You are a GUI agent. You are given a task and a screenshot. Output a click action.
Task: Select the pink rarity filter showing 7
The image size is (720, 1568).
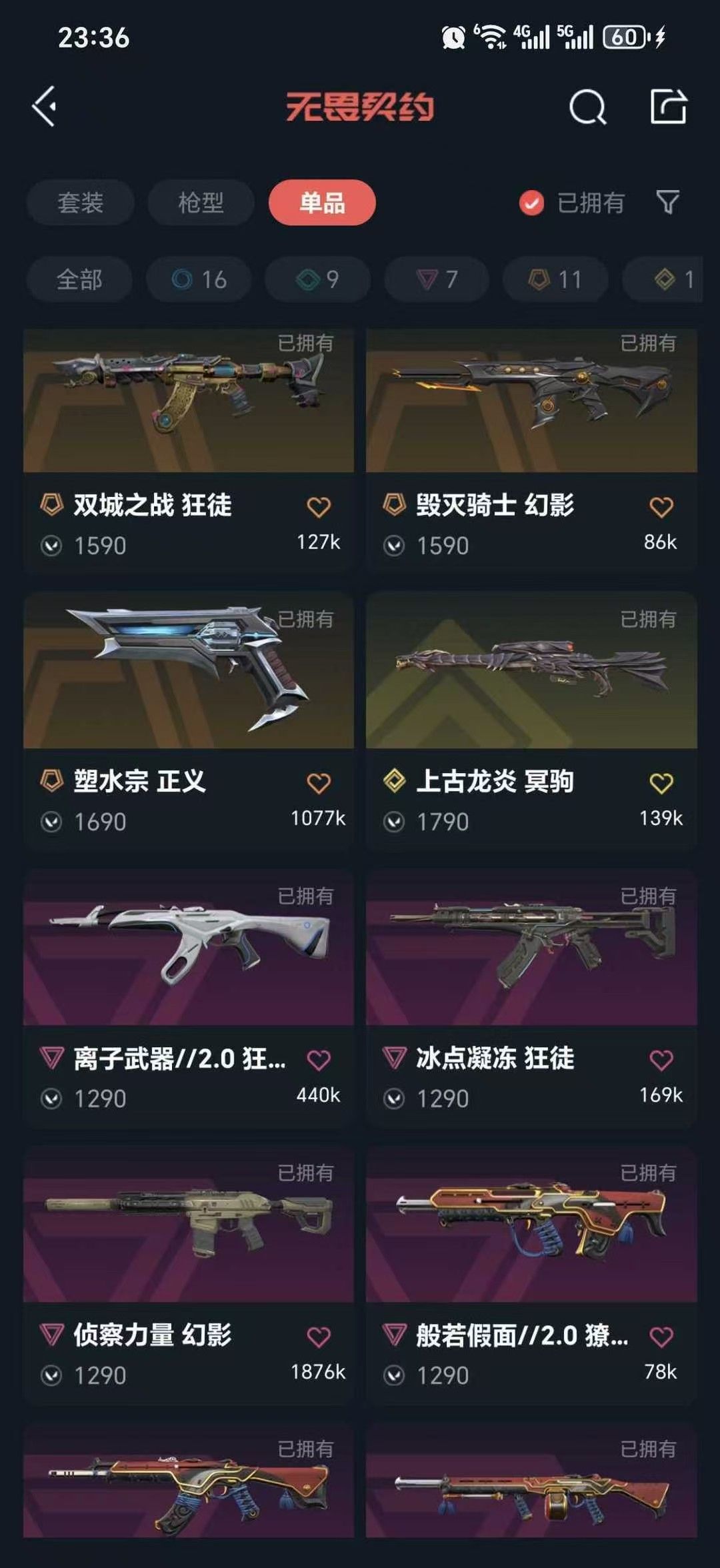[435, 280]
